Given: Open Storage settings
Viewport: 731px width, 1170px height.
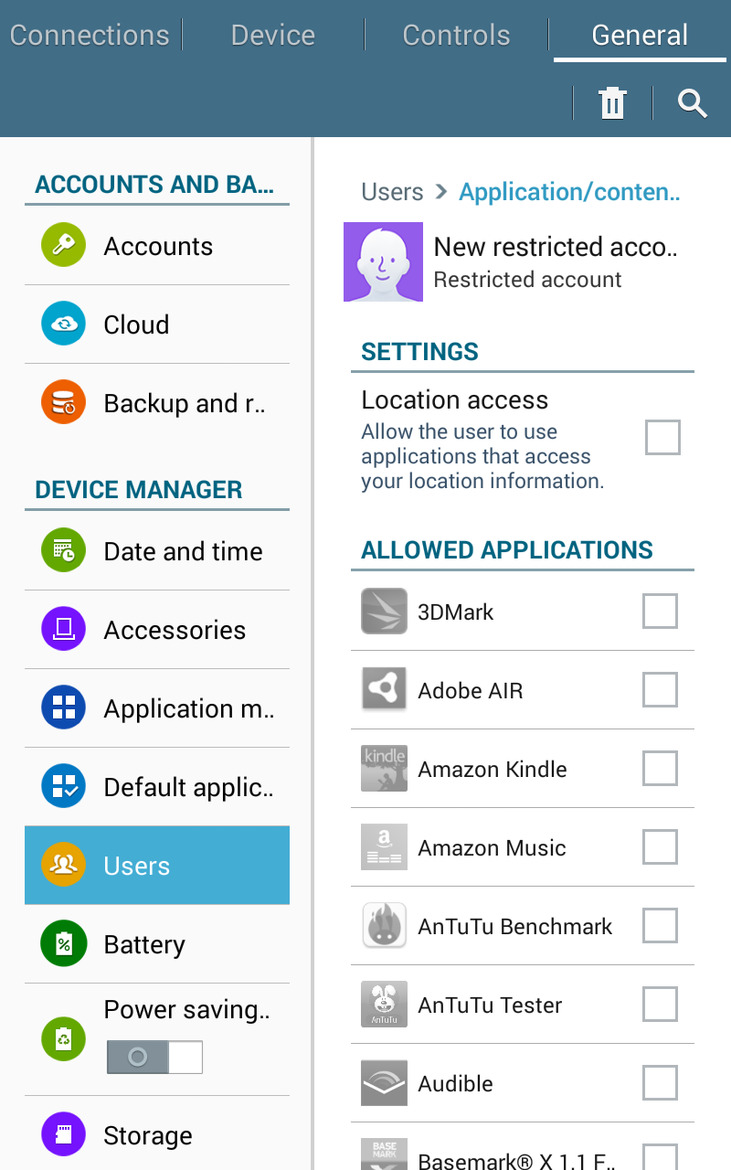Looking at the screenshot, I should (x=157, y=1136).
